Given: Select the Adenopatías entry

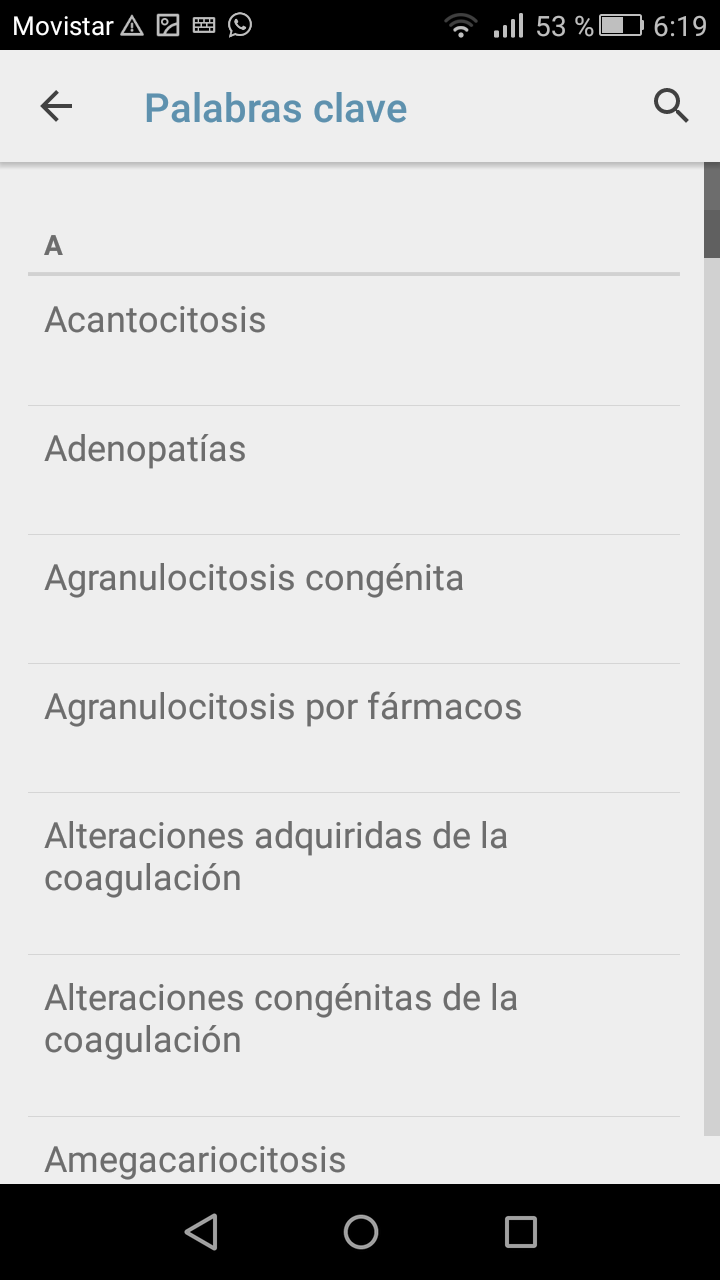Looking at the screenshot, I should pyautogui.click(x=145, y=450).
